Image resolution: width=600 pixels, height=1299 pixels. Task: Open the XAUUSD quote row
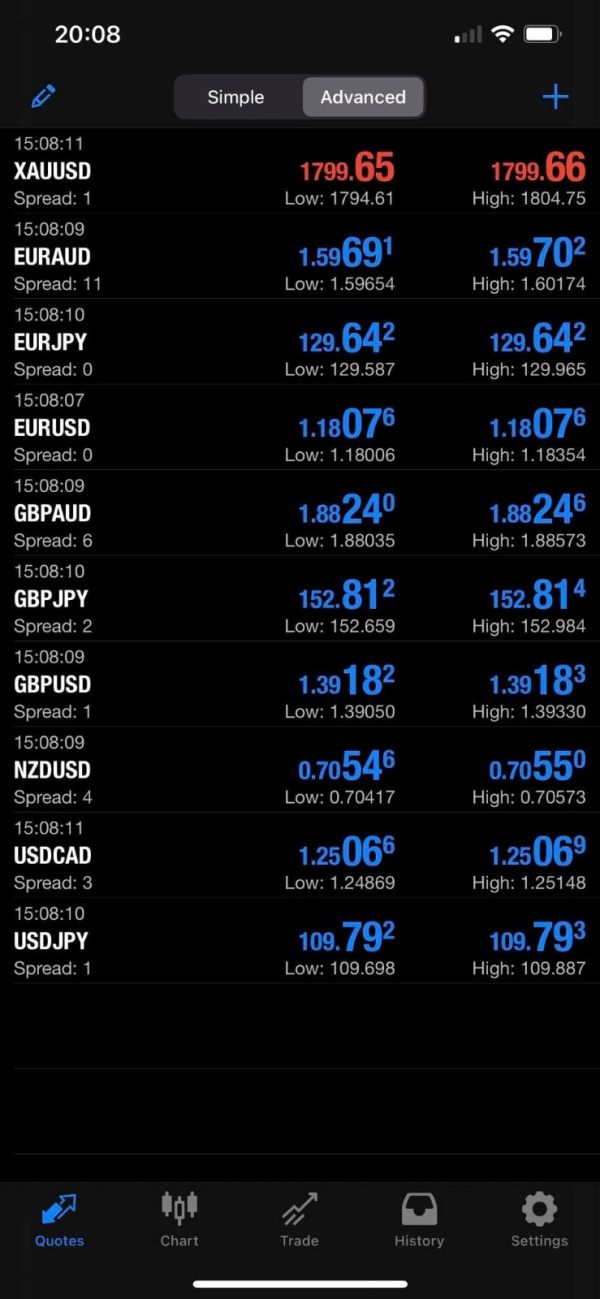click(x=300, y=171)
